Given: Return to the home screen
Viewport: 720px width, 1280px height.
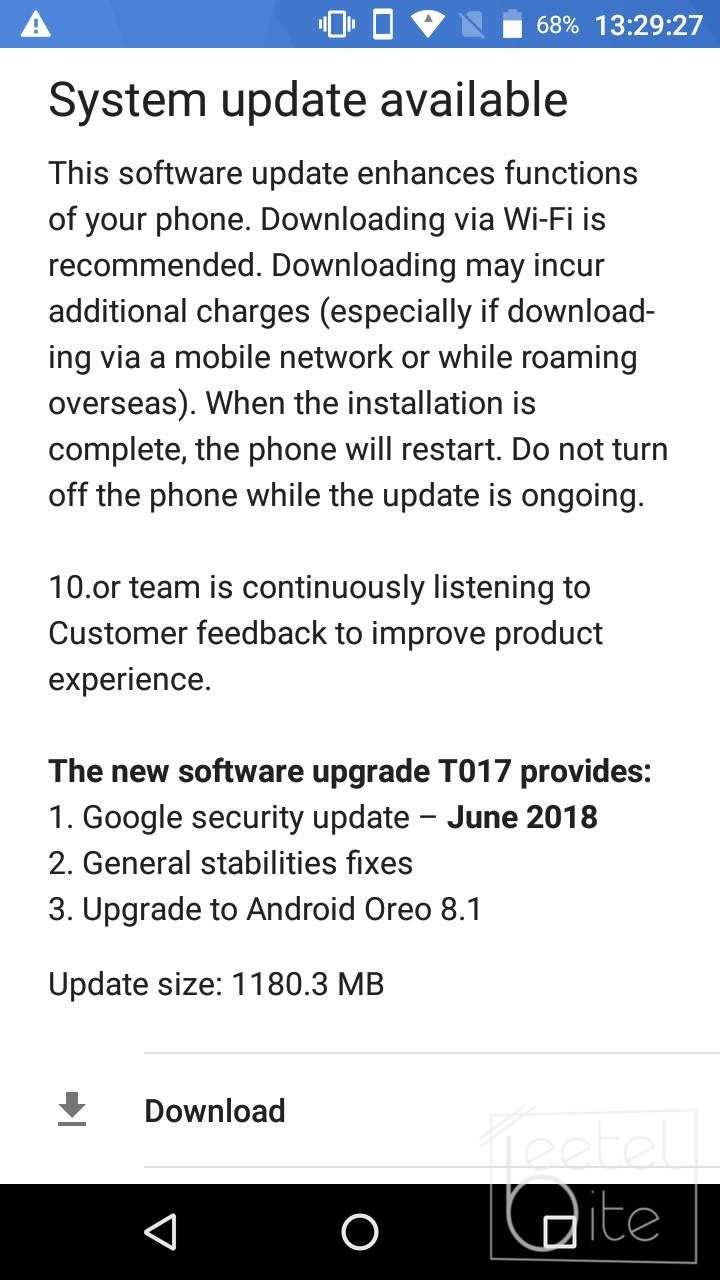Looking at the screenshot, I should point(360,1232).
